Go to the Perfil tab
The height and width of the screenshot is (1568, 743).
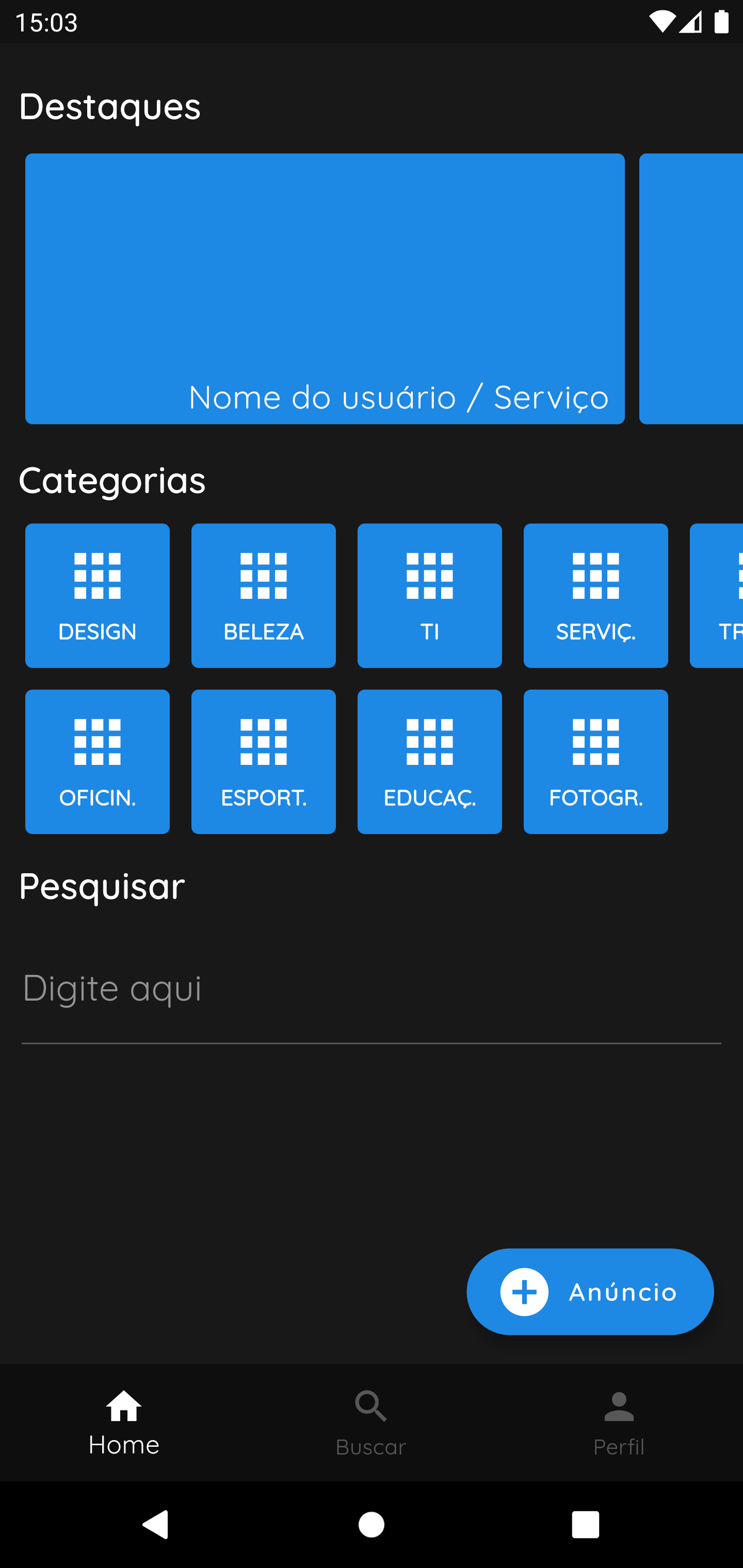pyautogui.click(x=619, y=1423)
